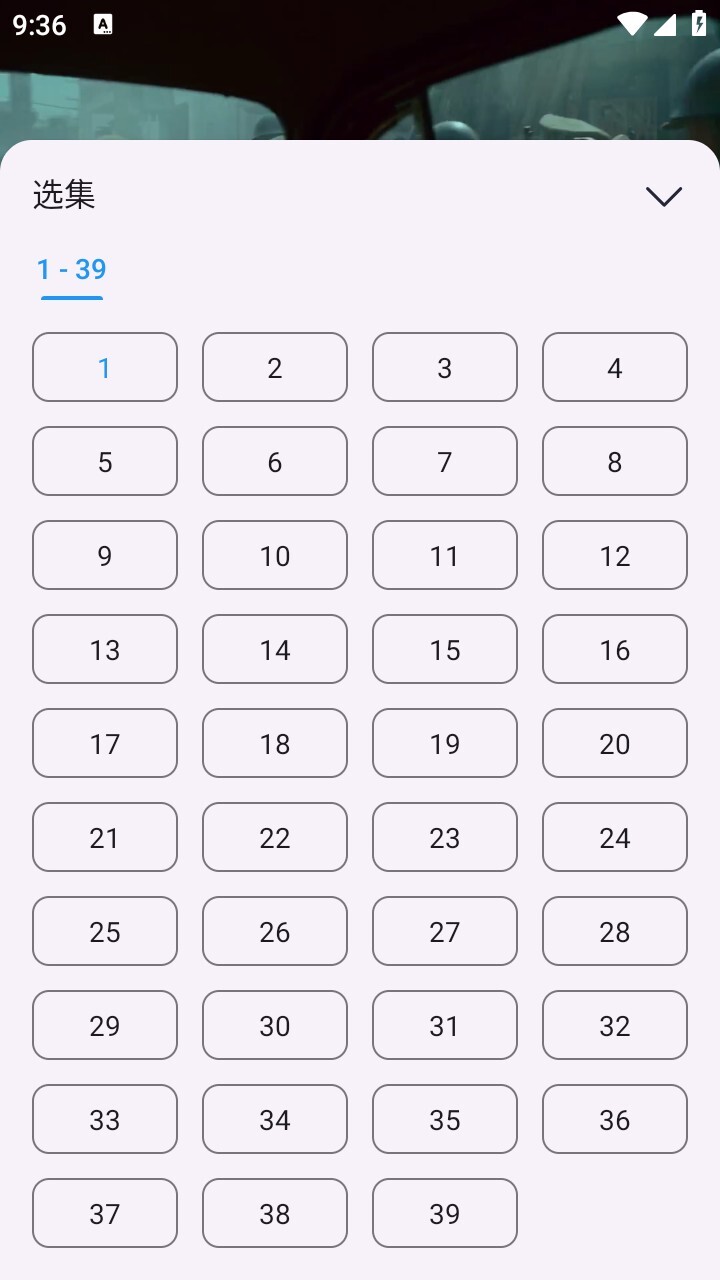Select episode 2

(275, 367)
